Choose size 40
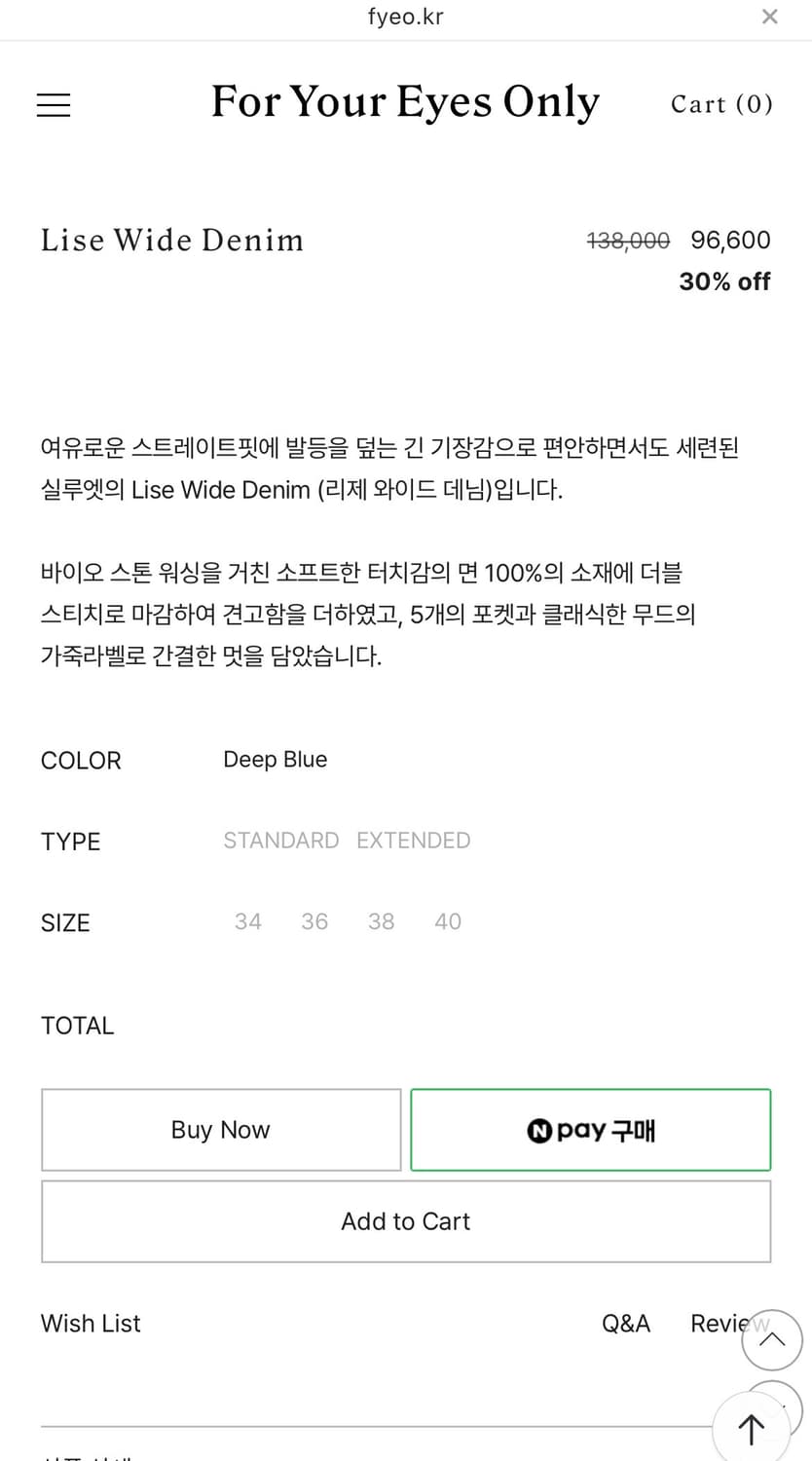The width and height of the screenshot is (812, 1461). pos(447,921)
